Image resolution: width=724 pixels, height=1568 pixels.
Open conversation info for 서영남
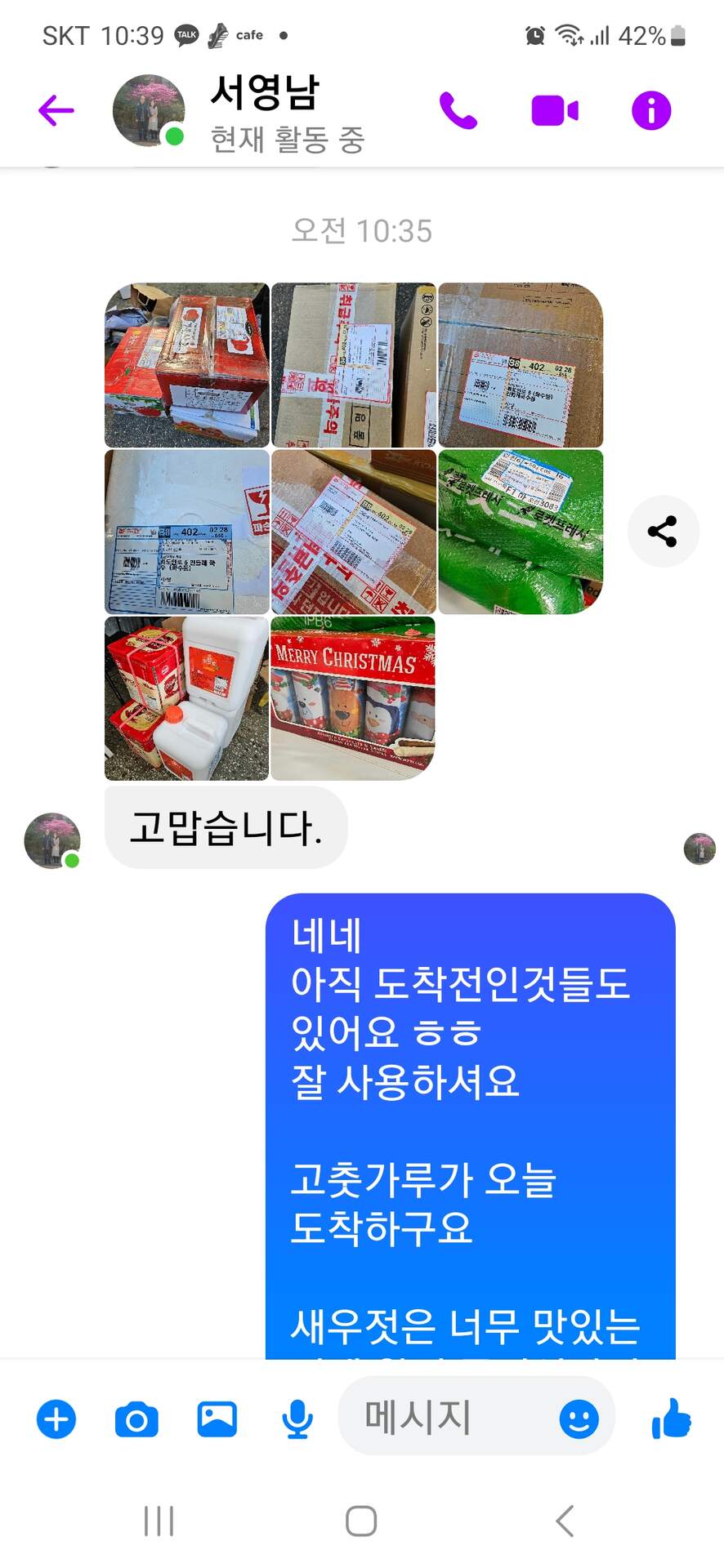click(x=651, y=110)
